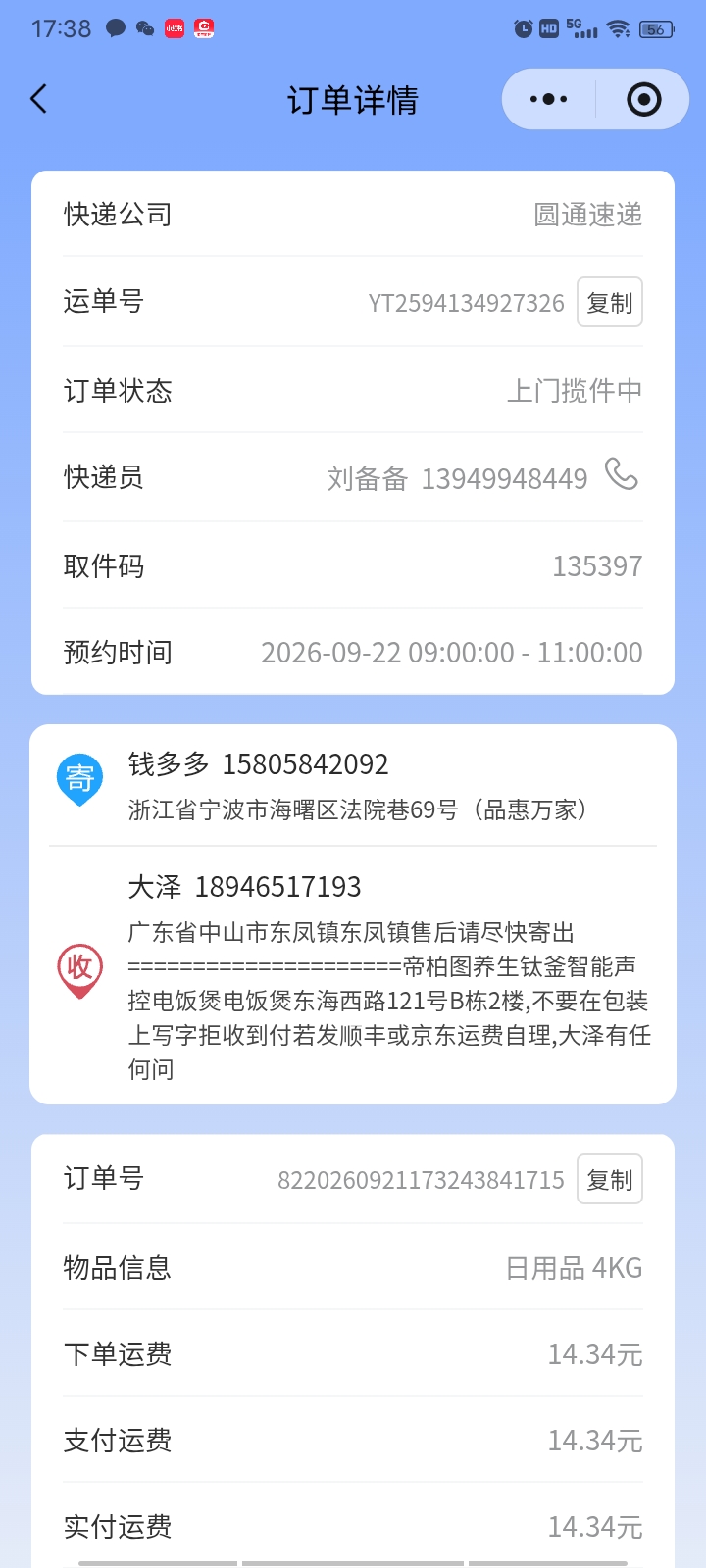
Task: Copy the order number 8220260921173243841715
Action: point(610,1180)
